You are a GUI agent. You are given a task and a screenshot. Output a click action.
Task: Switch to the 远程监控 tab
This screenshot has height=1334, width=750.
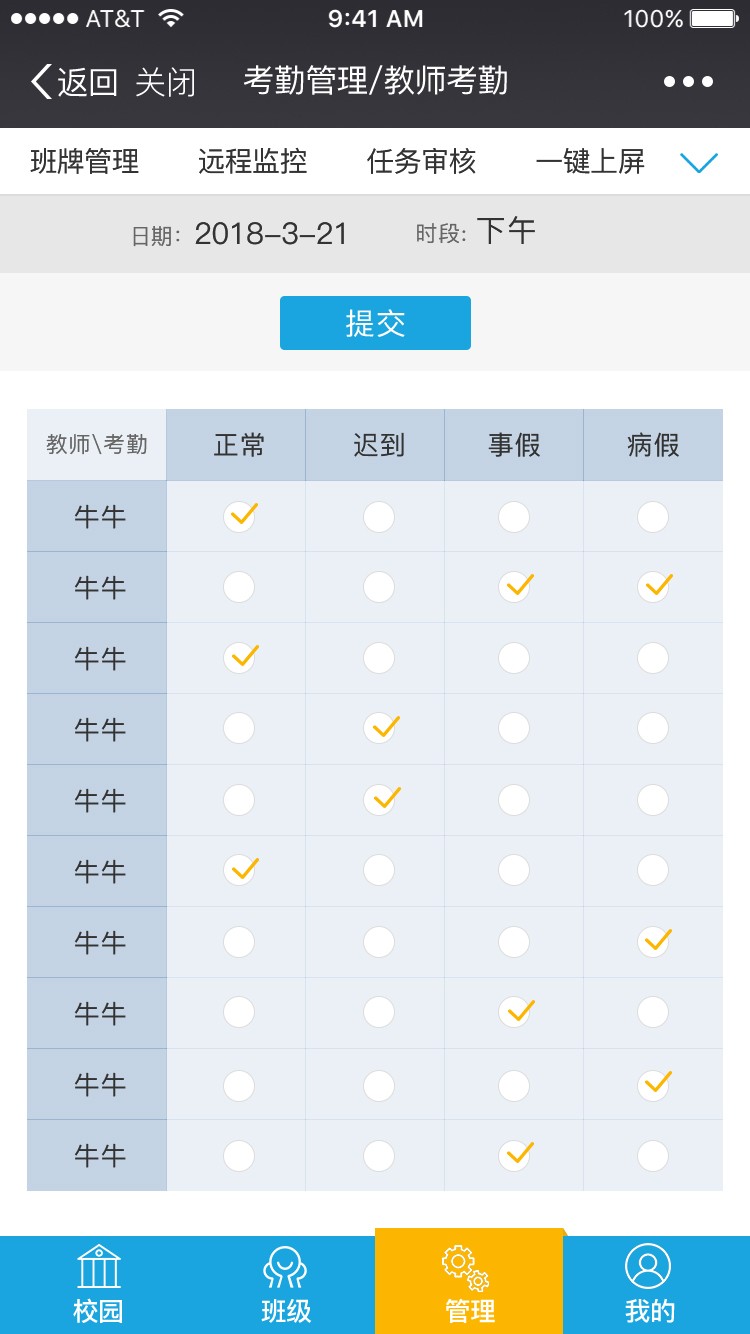click(253, 161)
